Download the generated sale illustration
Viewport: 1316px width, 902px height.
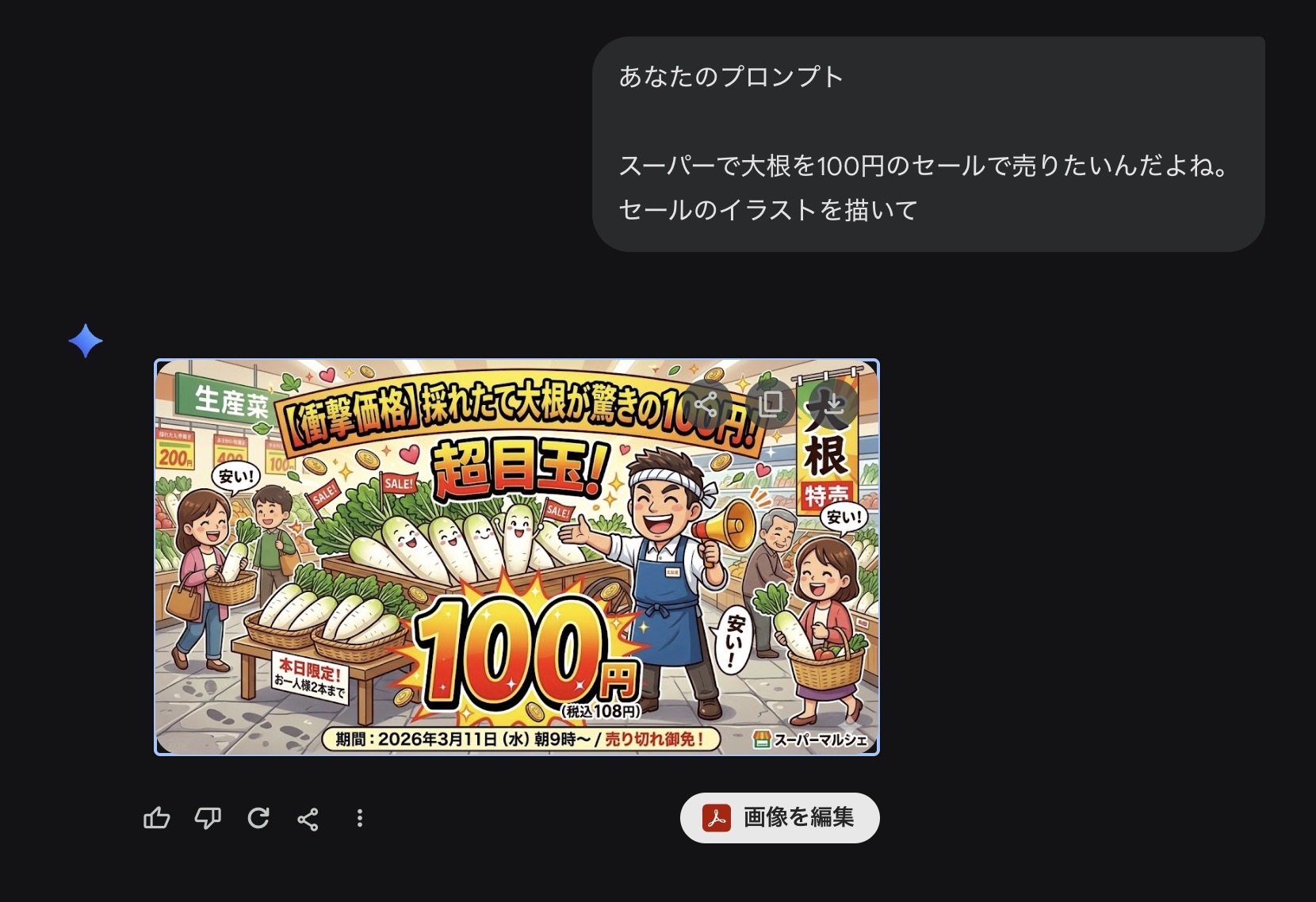pos(832,404)
